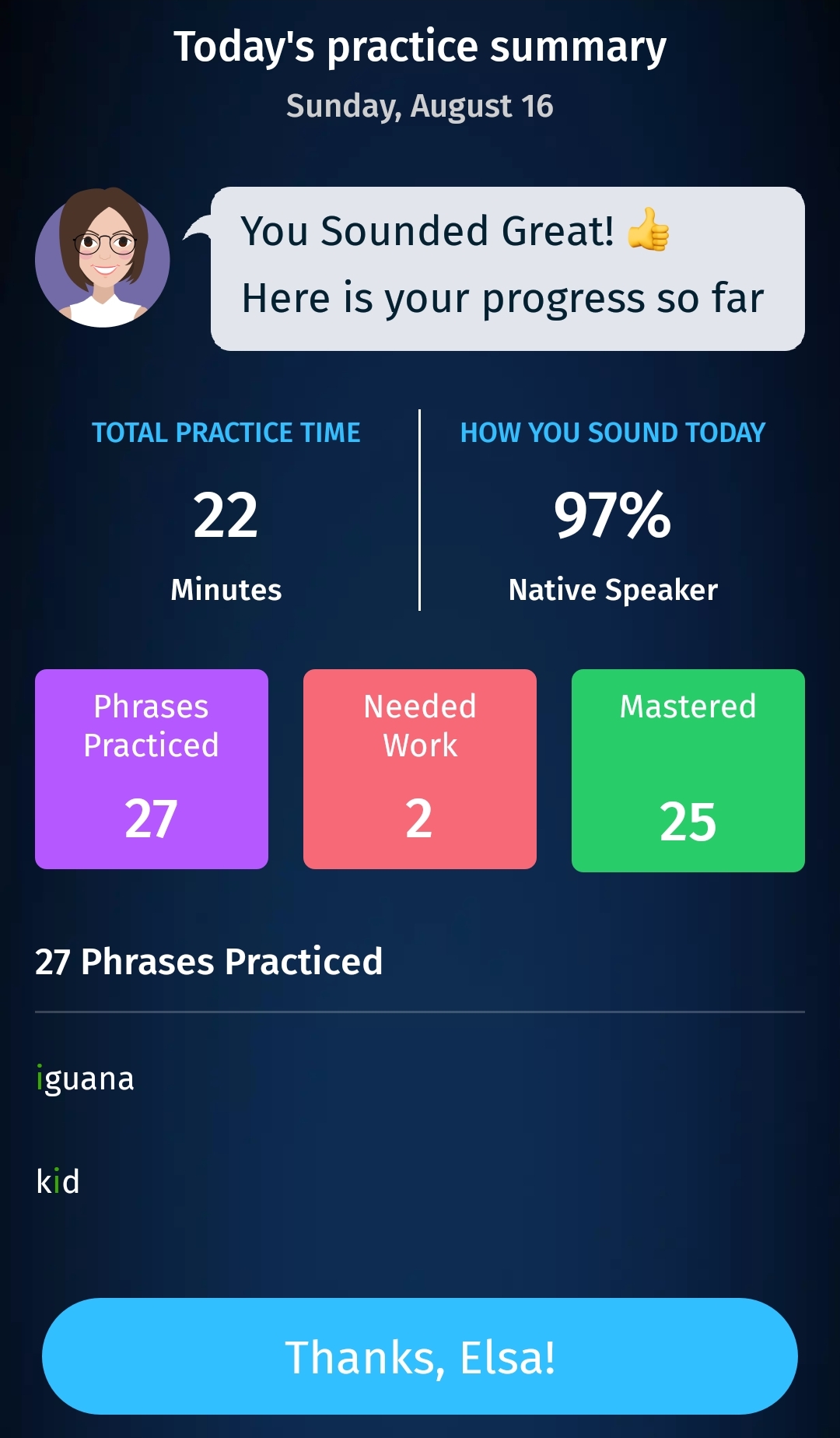Open the Mastered card
This screenshot has height=1438, width=840.
coord(688,770)
